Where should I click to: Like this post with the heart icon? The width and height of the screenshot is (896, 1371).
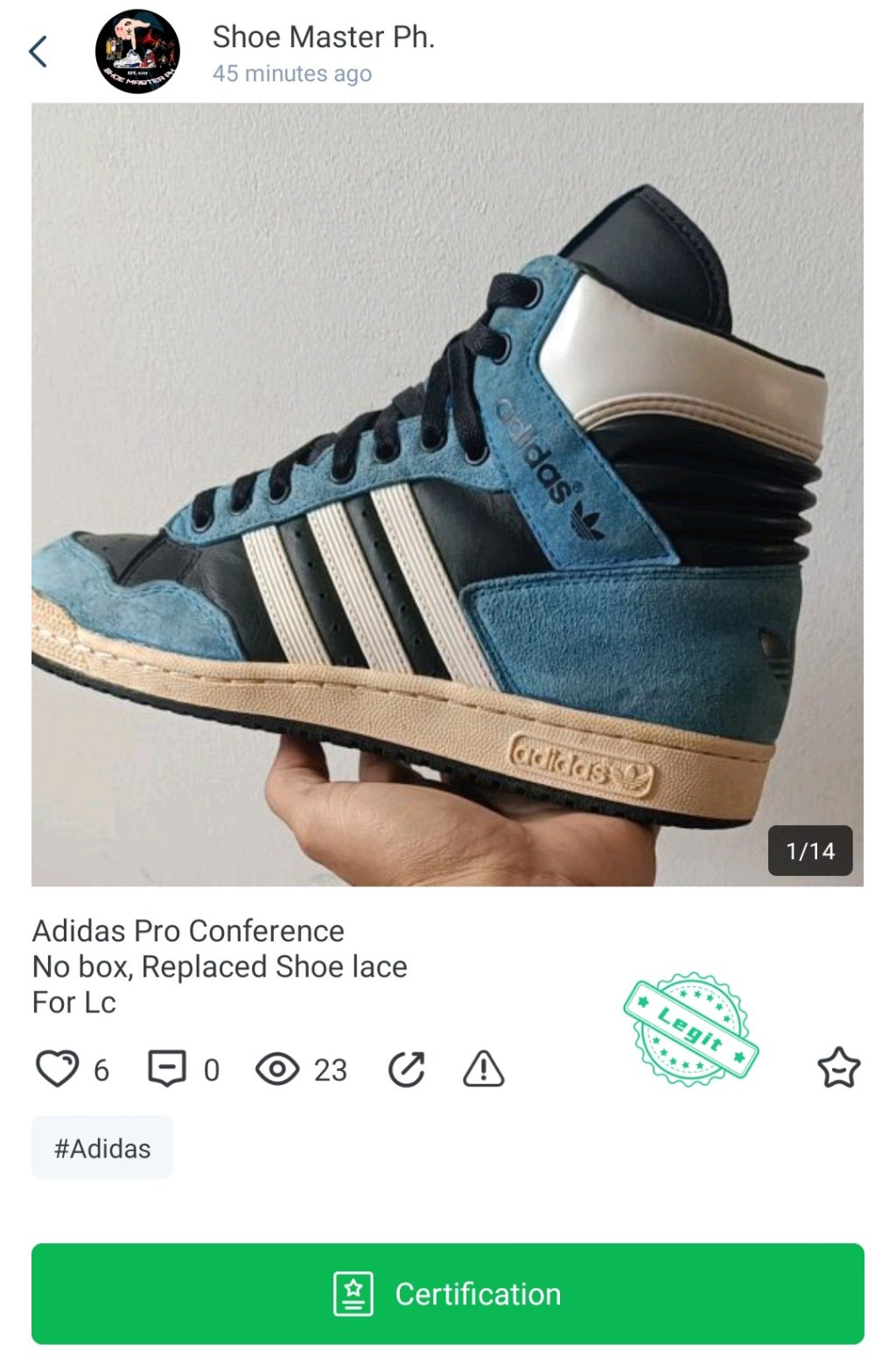coord(57,1068)
